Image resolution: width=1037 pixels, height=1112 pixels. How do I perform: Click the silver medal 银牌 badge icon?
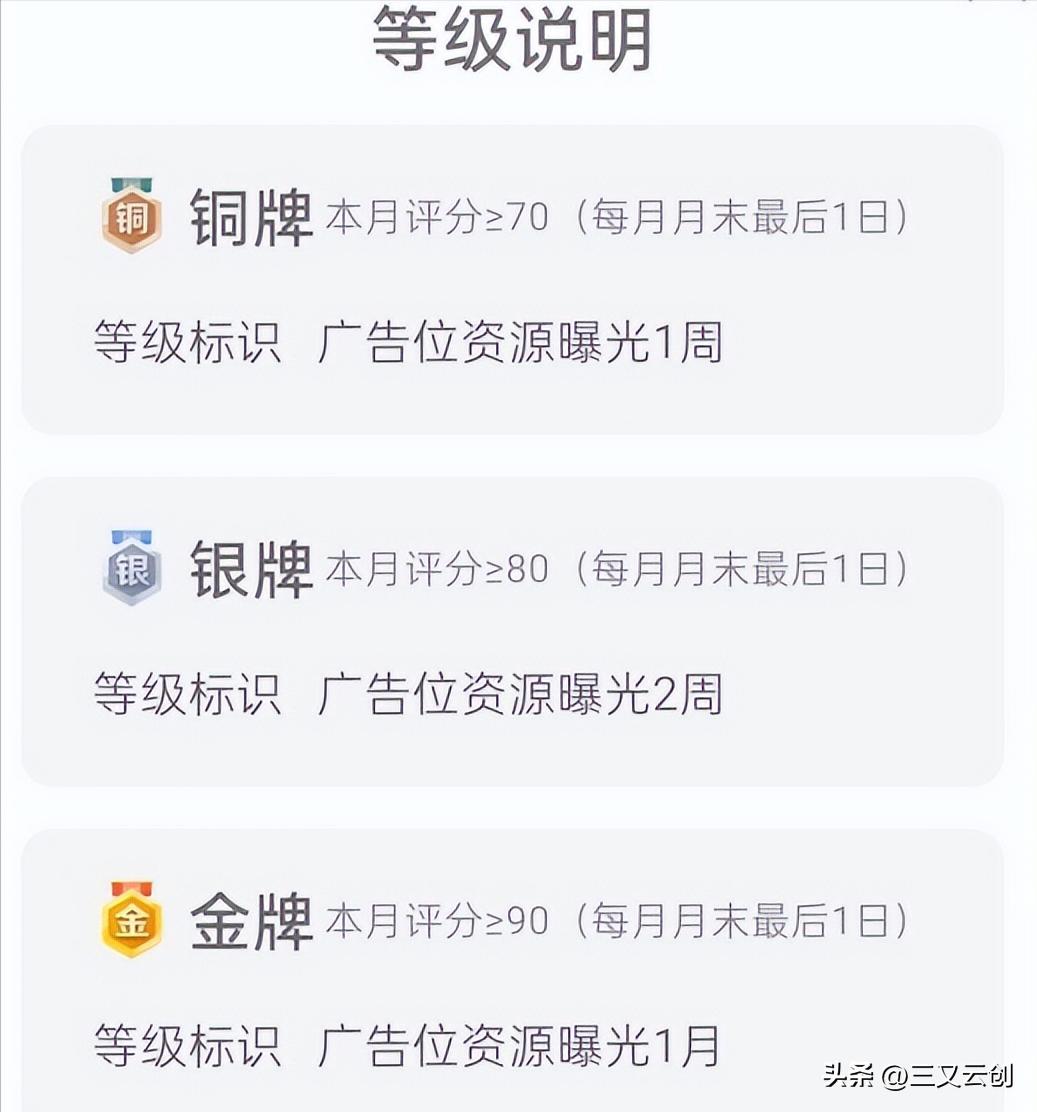tap(131, 567)
